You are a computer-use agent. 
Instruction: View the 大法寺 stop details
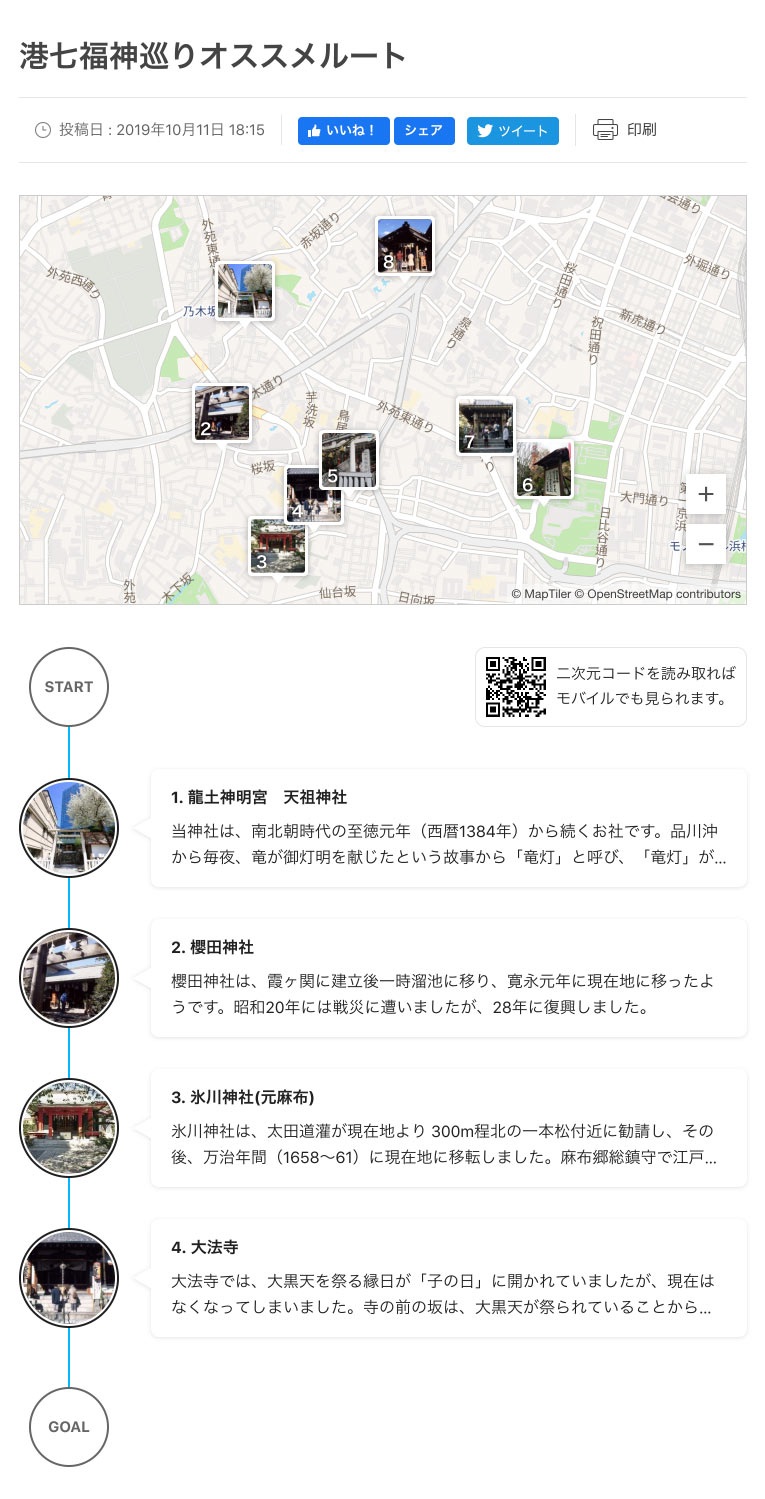448,1277
